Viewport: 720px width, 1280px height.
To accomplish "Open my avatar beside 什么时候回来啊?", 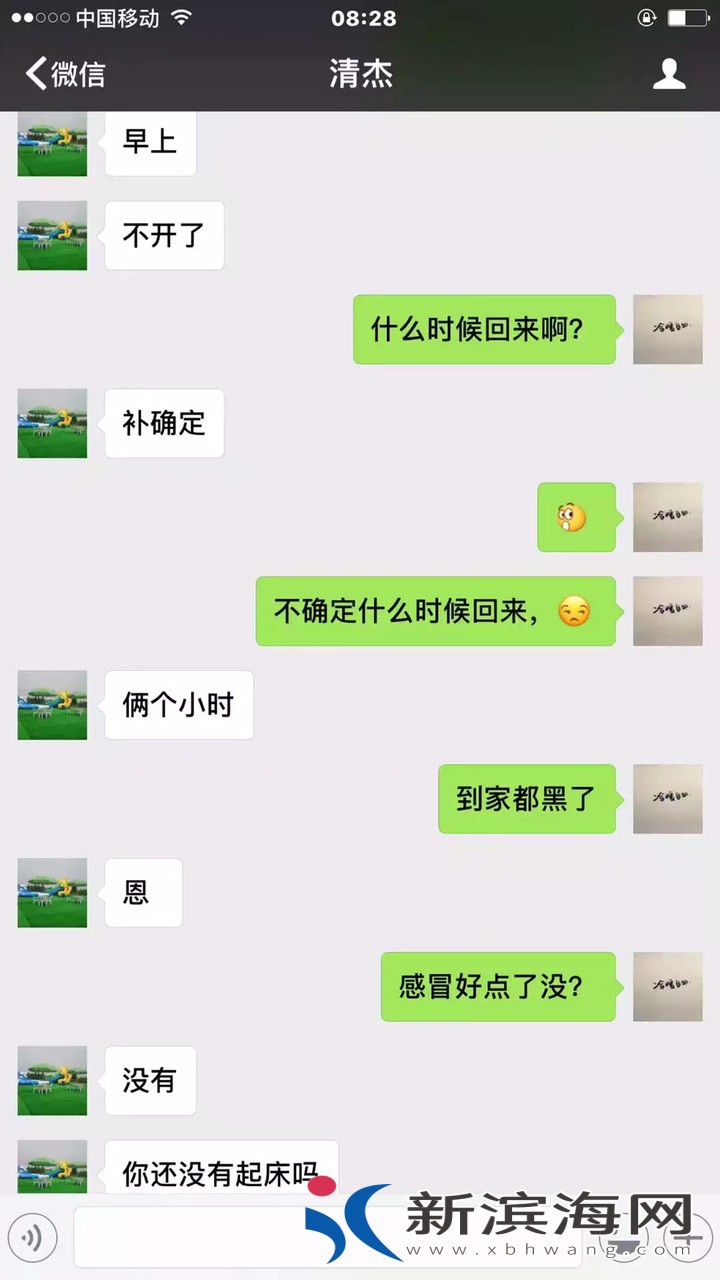I will (x=667, y=329).
